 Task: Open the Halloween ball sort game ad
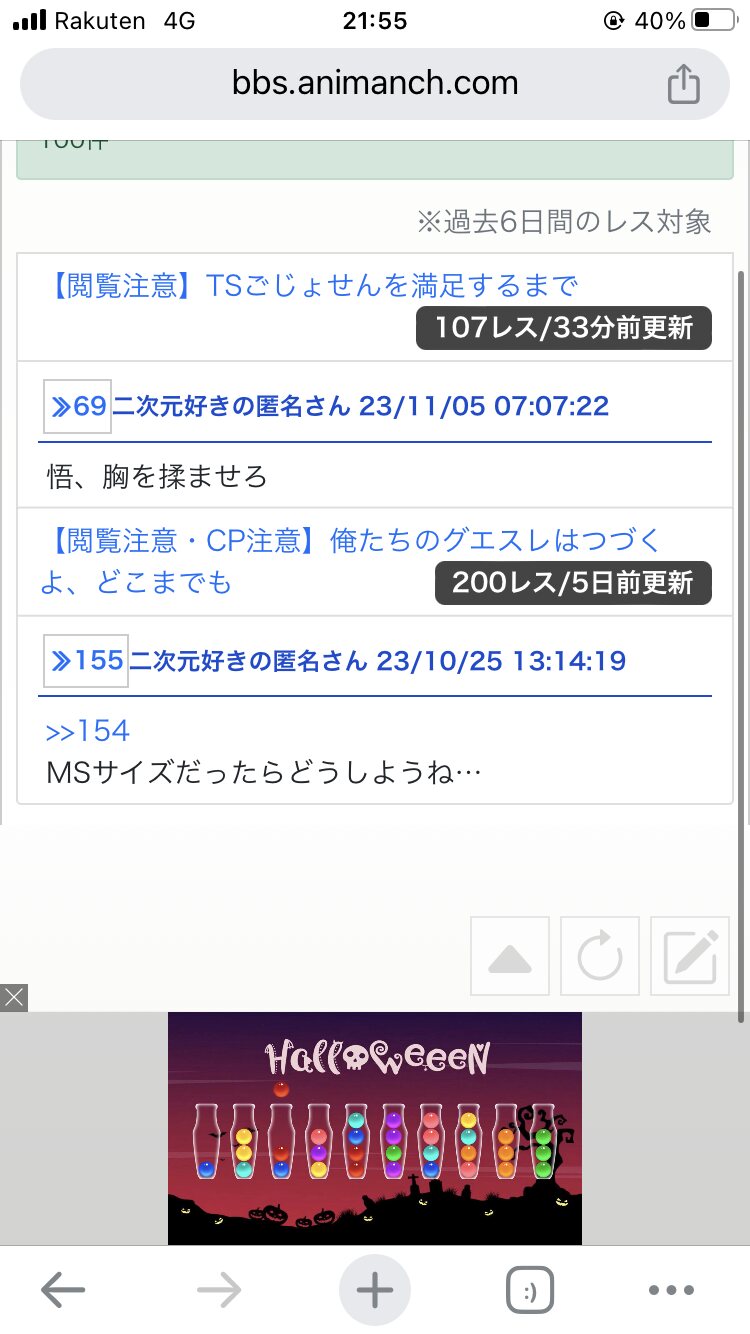tap(375, 1128)
